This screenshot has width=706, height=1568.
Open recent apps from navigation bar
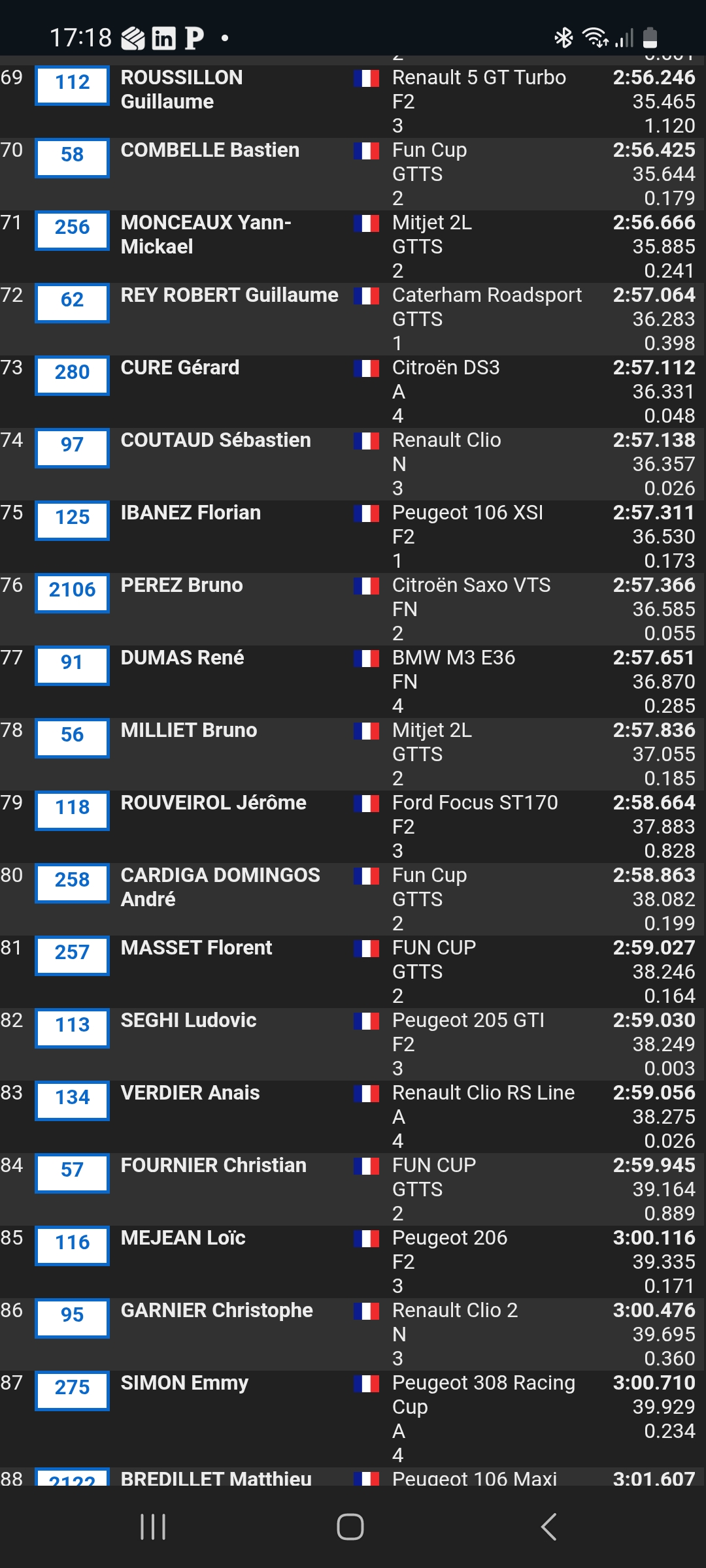pyautogui.click(x=153, y=1527)
